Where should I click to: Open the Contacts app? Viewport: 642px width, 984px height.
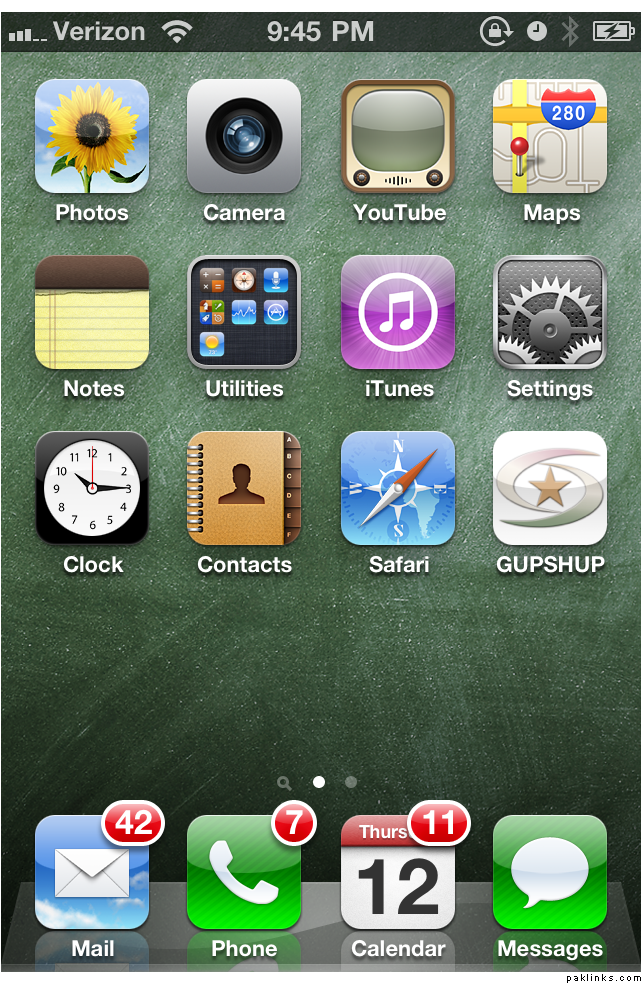coord(244,489)
